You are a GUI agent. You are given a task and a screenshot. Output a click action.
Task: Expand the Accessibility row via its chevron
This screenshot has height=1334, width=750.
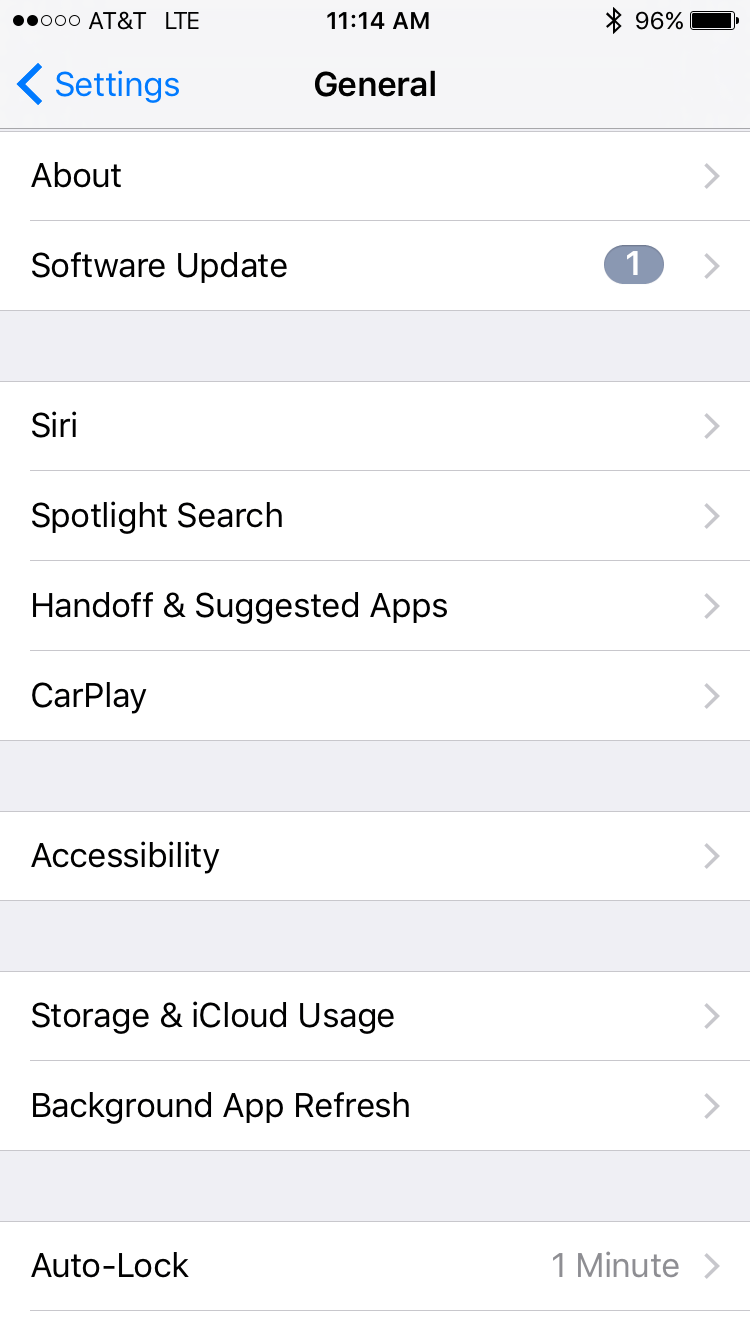pyautogui.click(x=711, y=856)
